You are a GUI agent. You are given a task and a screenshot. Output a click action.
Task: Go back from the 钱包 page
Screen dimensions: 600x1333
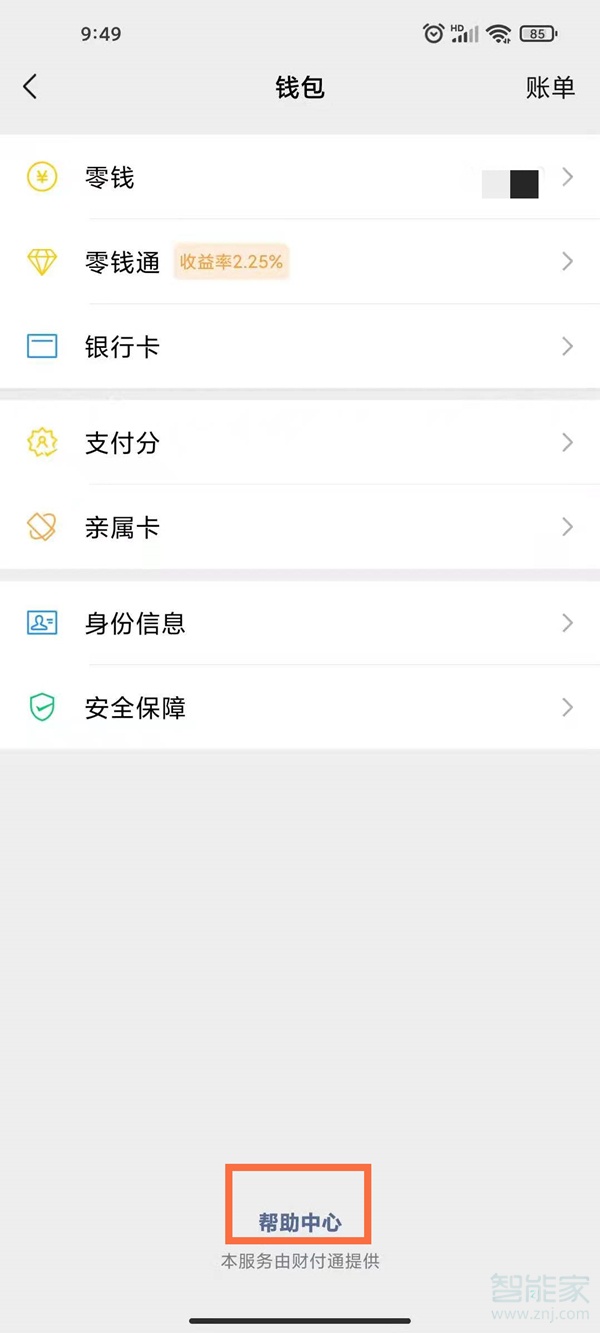coord(30,87)
